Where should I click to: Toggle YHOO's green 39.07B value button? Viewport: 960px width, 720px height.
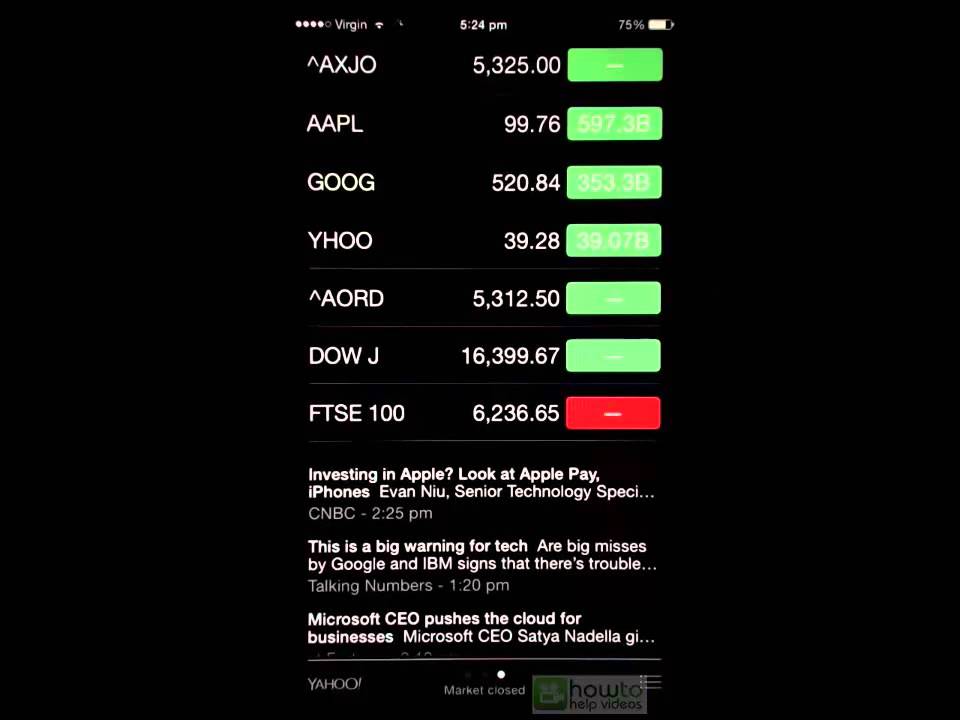[x=614, y=240]
